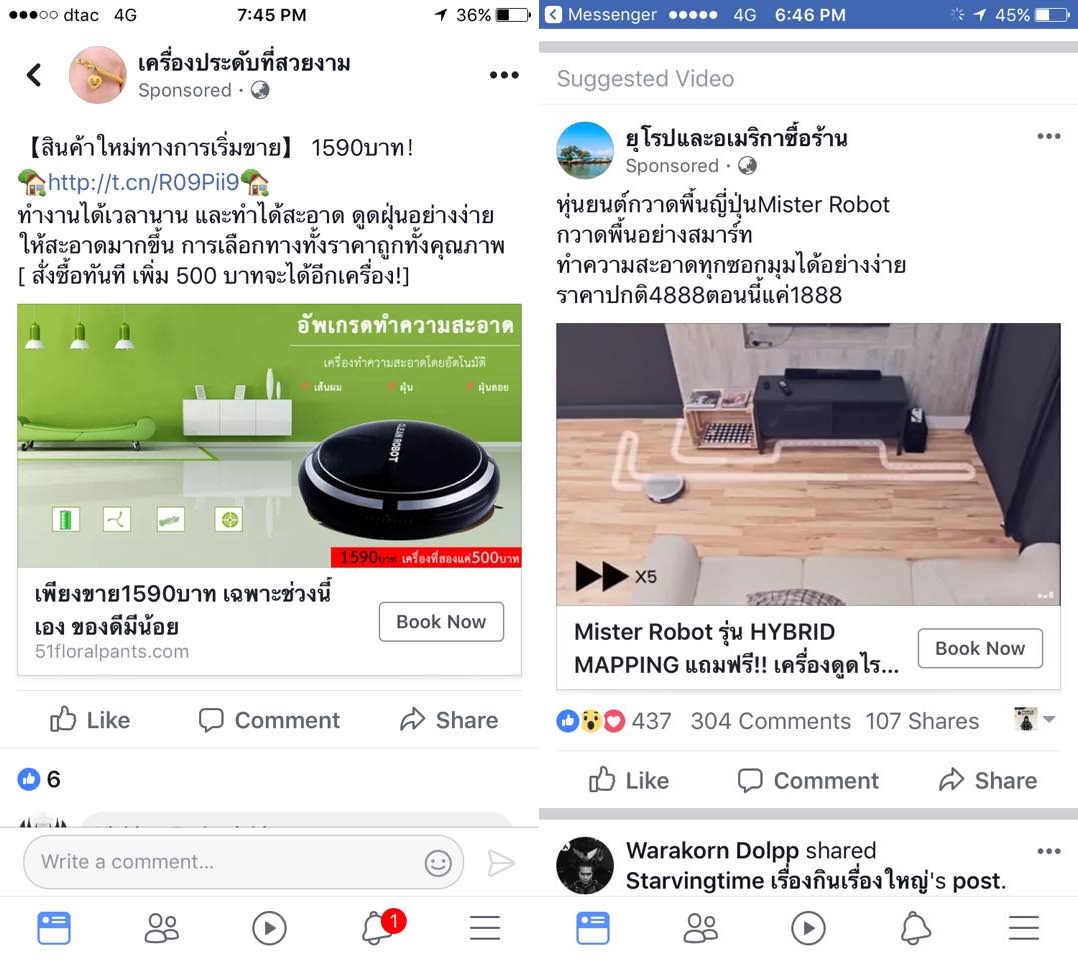Return to Messenger from the status bar
The image size is (1078, 960).
(x=600, y=15)
